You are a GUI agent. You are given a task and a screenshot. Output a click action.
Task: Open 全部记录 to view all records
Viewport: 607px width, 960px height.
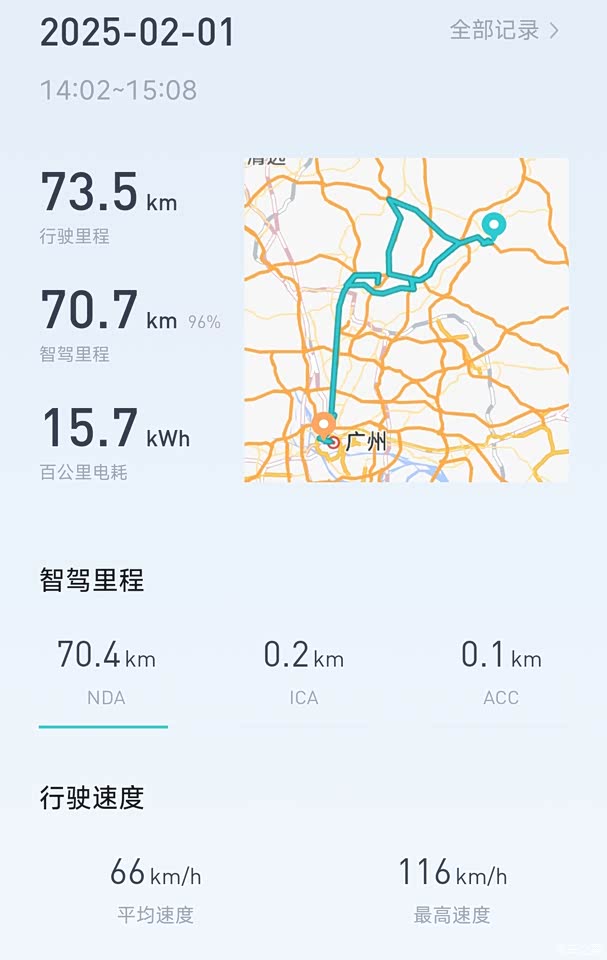coord(503,30)
